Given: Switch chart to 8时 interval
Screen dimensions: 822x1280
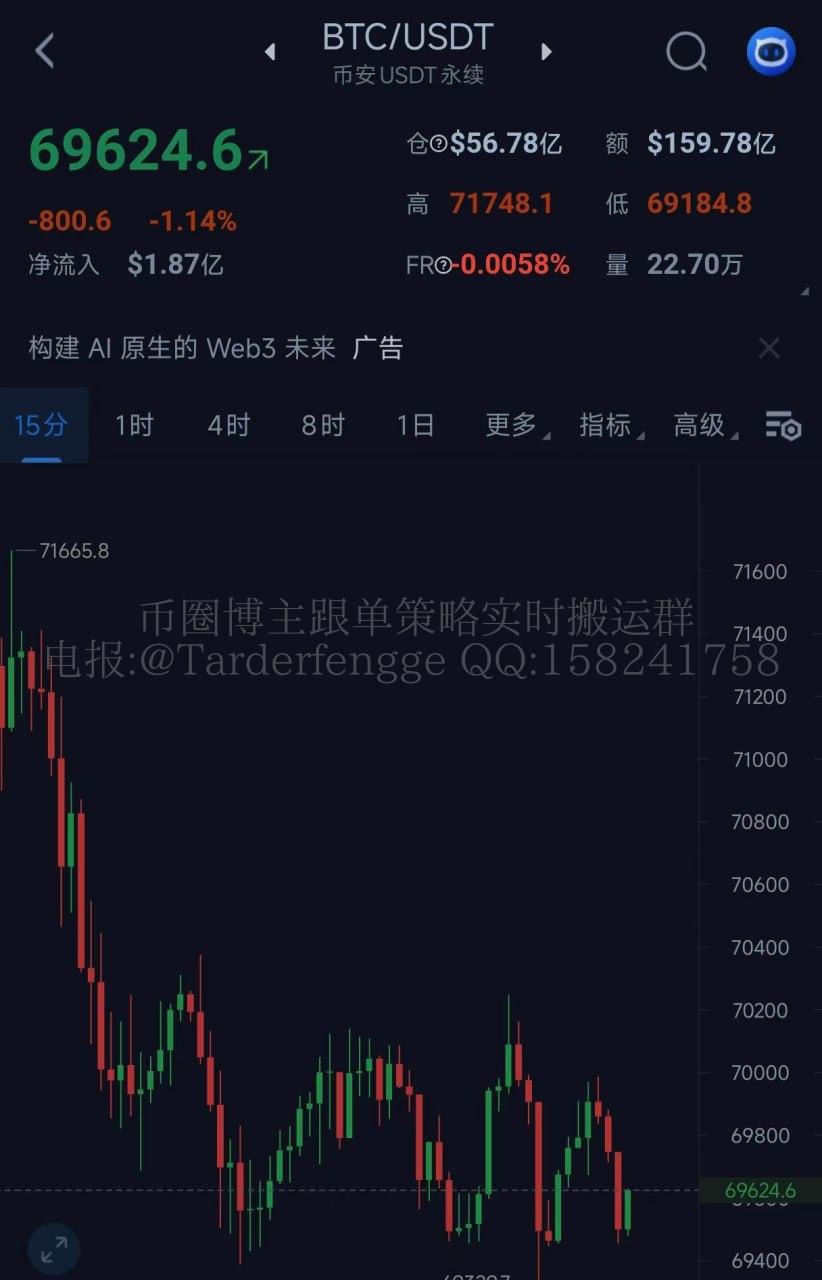Looking at the screenshot, I should coord(322,425).
